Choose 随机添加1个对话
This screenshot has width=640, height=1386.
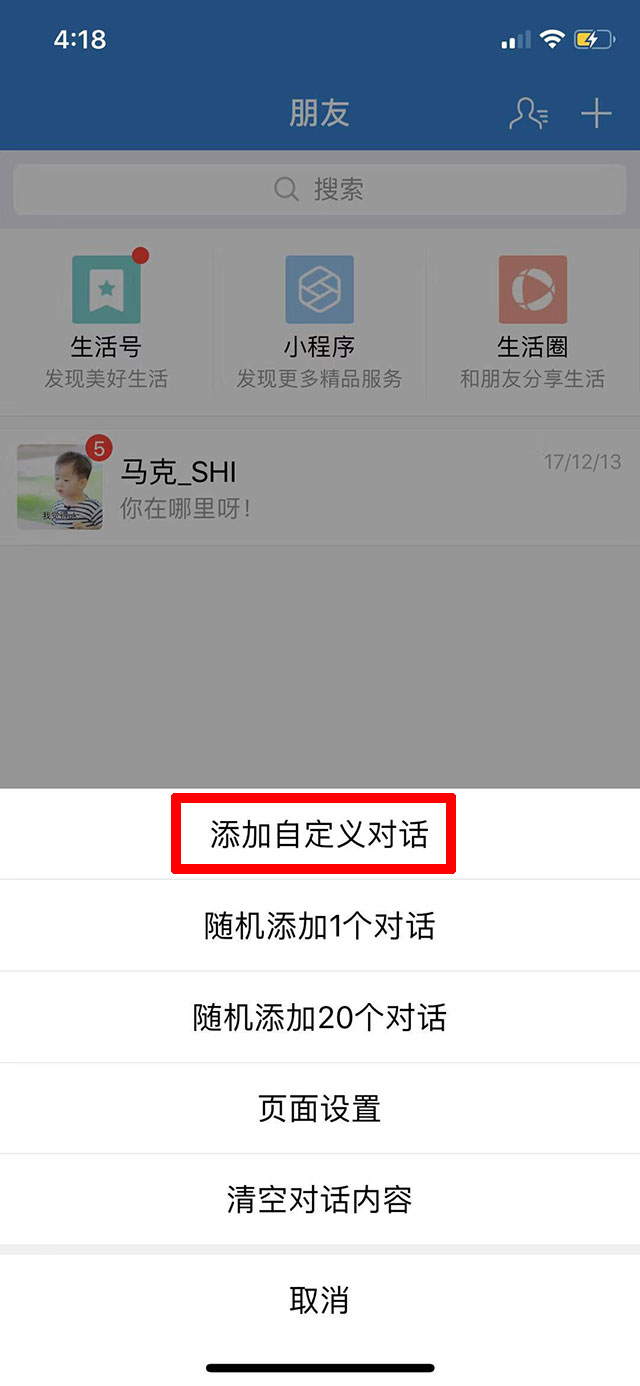click(319, 926)
